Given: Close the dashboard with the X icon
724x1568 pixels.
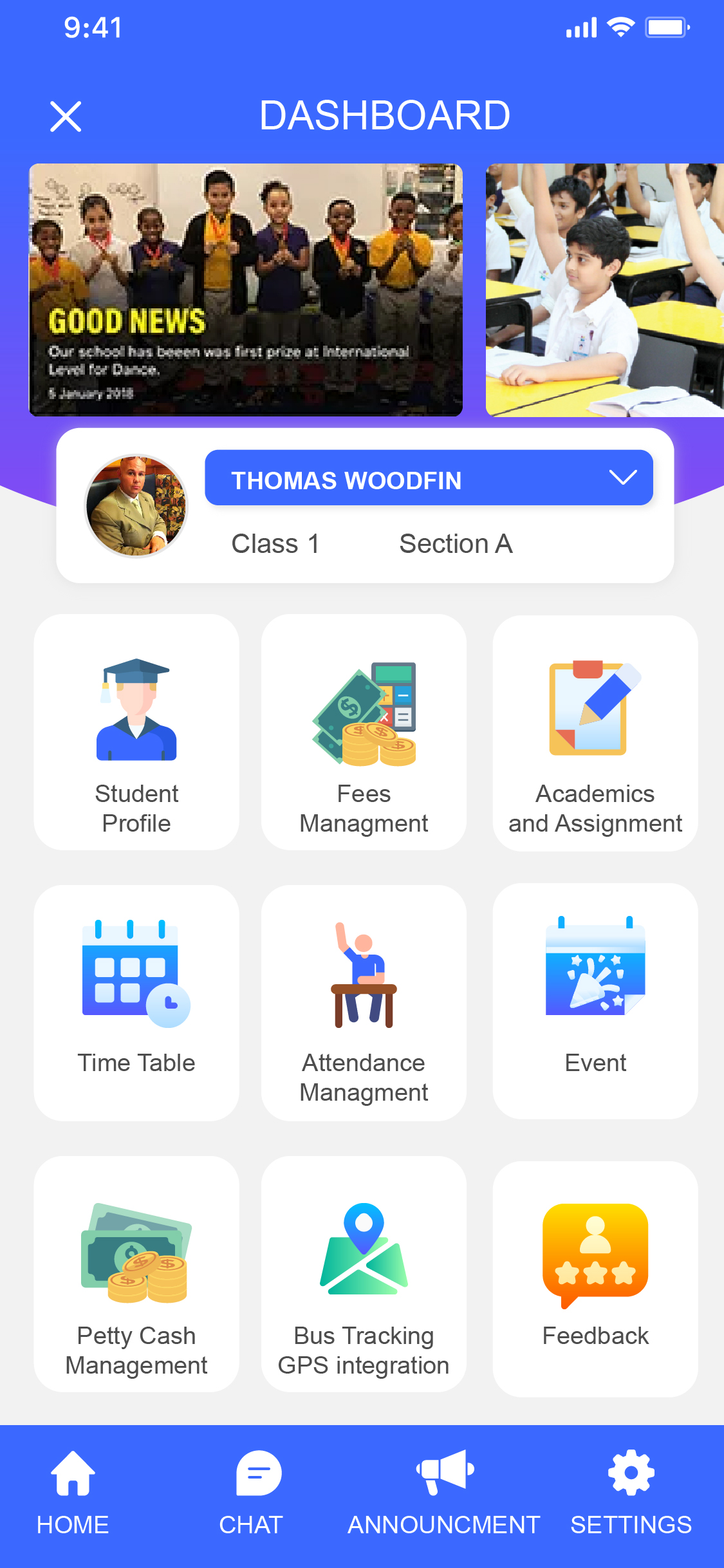Looking at the screenshot, I should [66, 117].
